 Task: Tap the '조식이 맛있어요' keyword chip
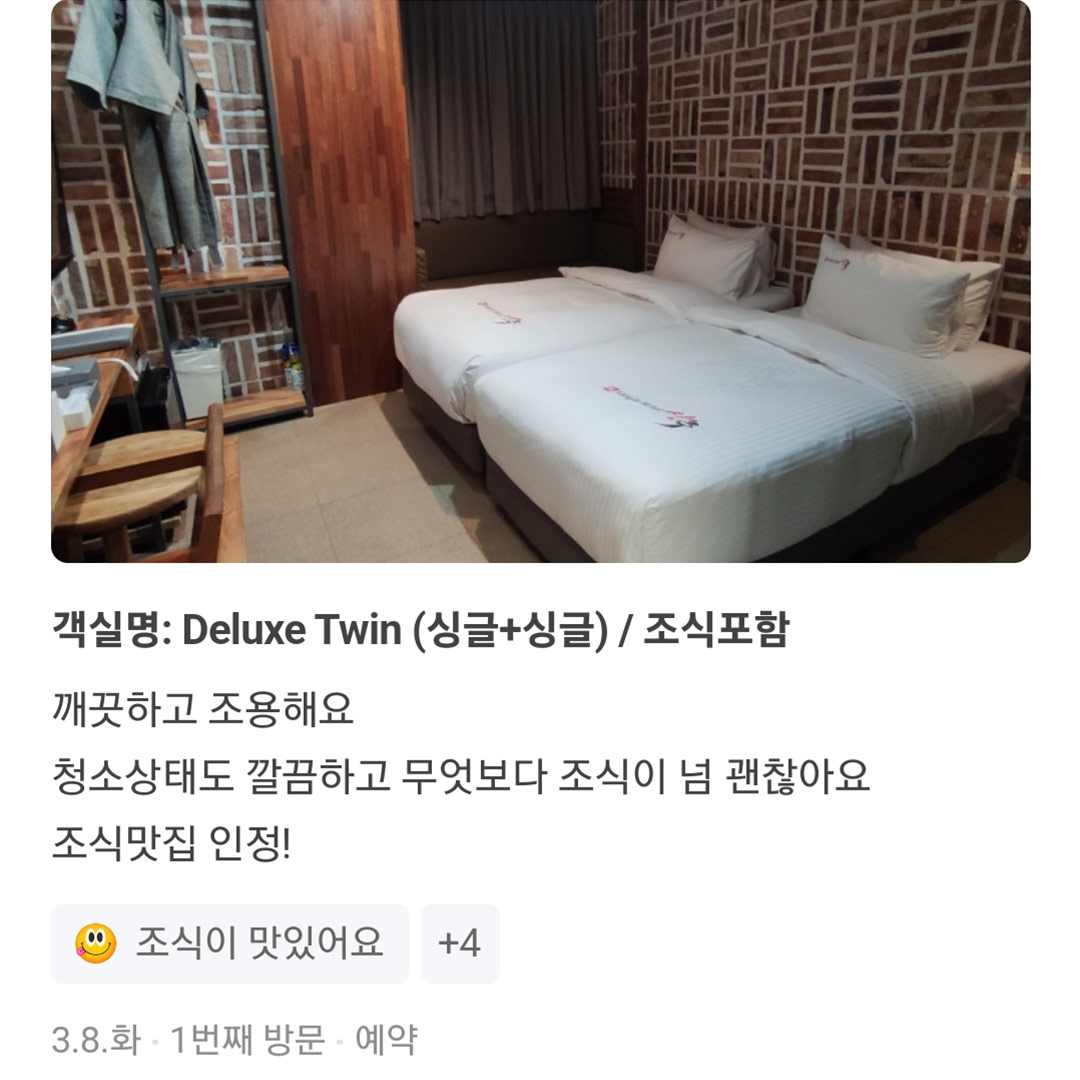tap(230, 943)
